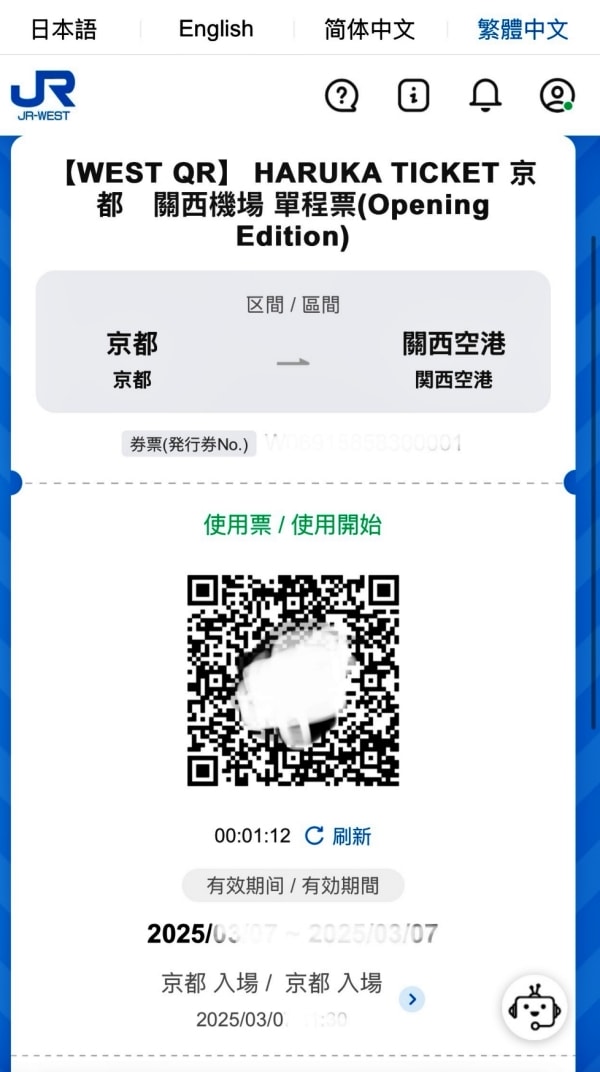Select 简体中文 language option
Screen dimensions: 600x1072
tap(369, 29)
